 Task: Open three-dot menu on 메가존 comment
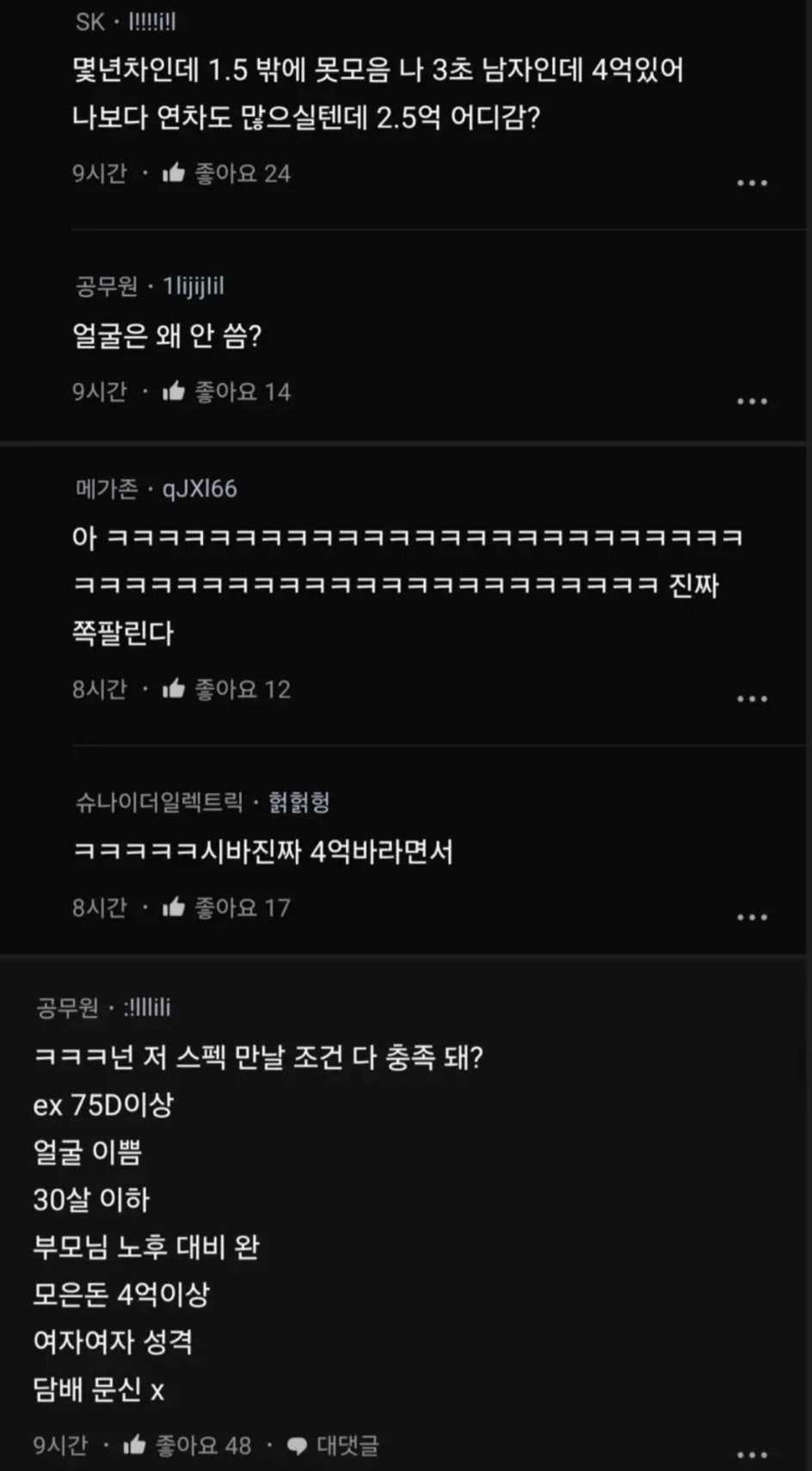[x=752, y=699]
